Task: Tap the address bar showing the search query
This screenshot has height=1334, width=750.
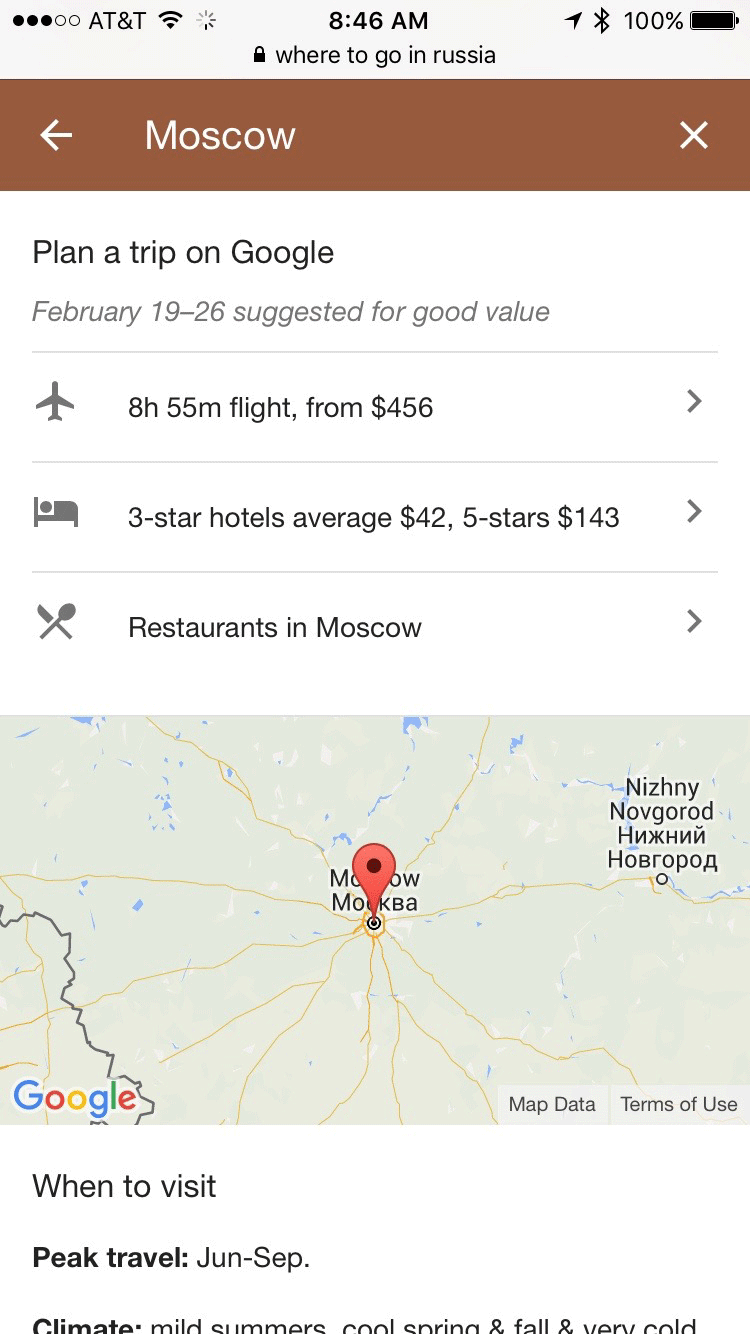Action: pyautogui.click(x=375, y=55)
